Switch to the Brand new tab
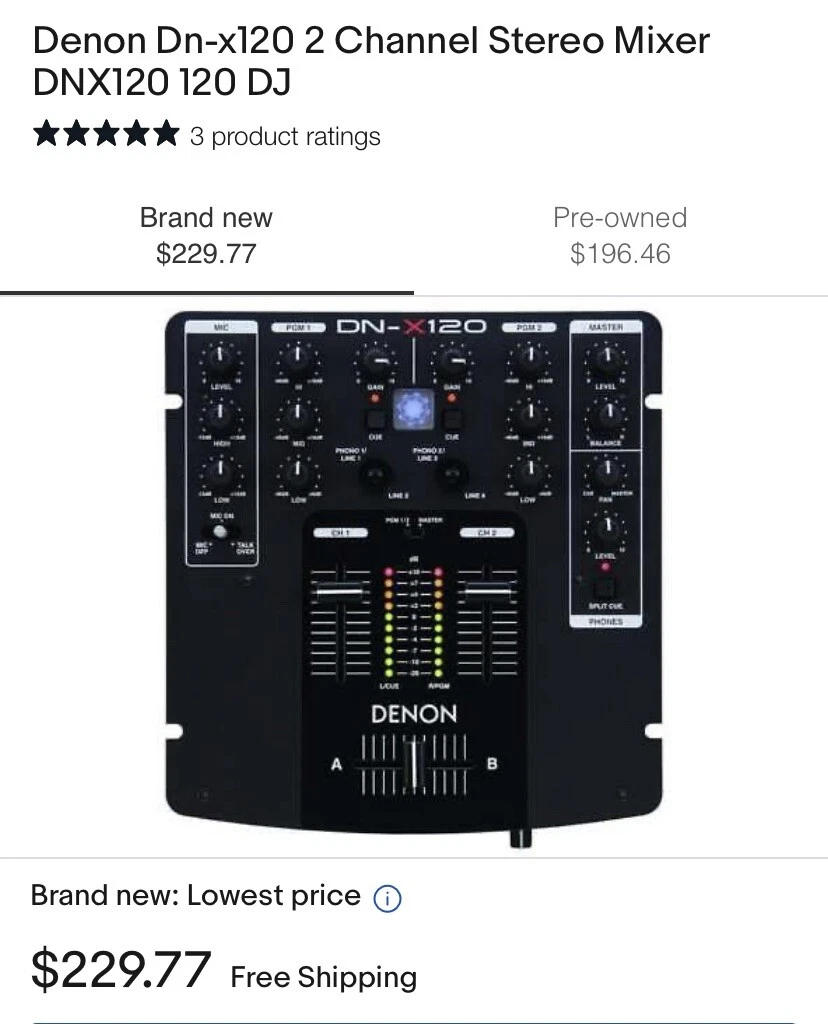Screen dimensions: 828x1024 pos(206,235)
